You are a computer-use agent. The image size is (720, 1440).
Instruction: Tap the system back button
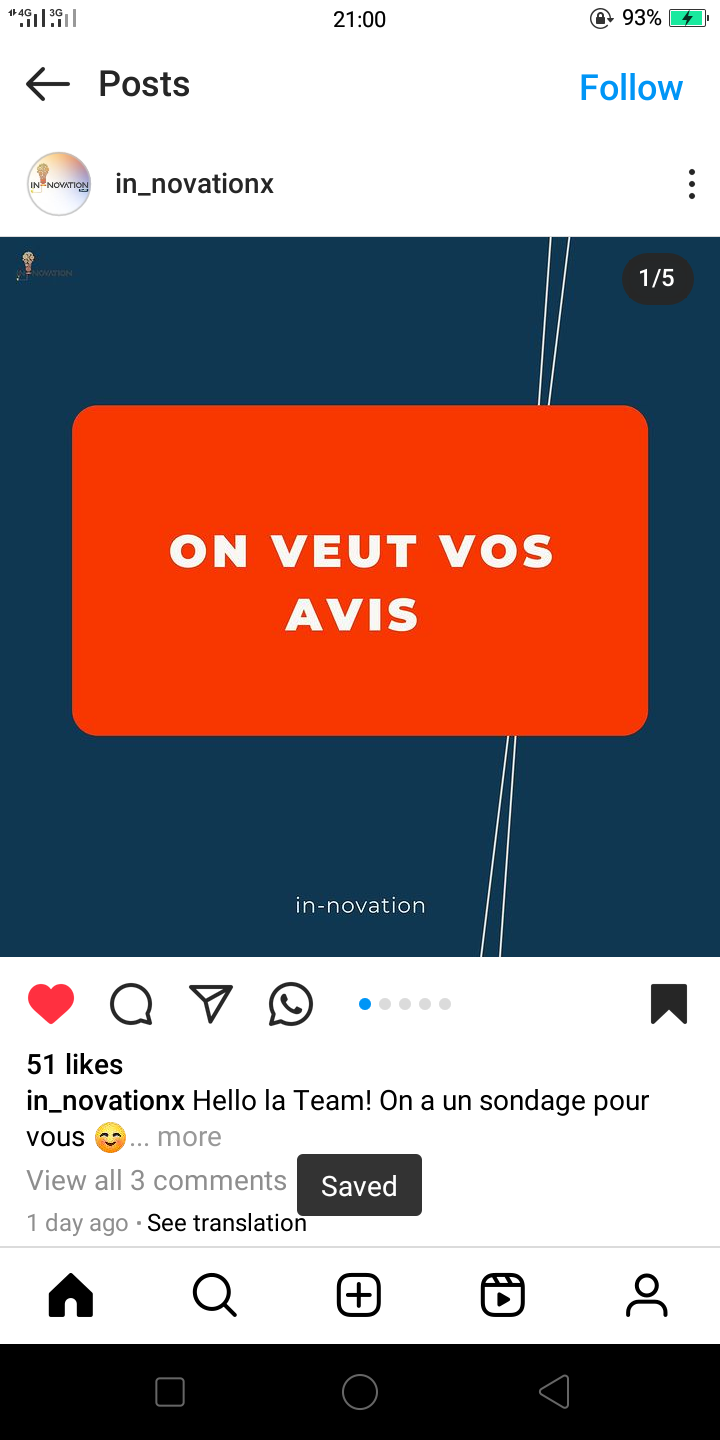point(554,1392)
